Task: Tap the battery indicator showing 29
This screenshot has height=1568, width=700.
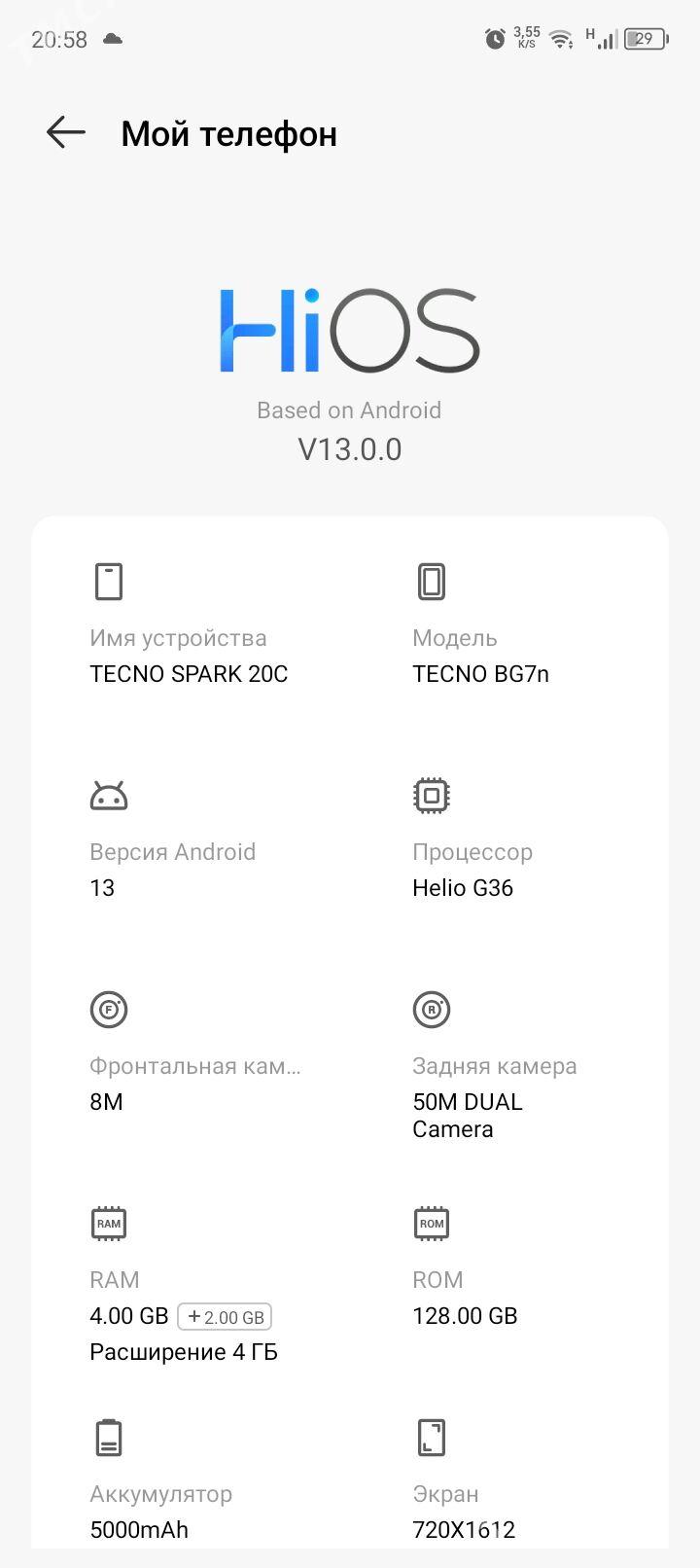Action: pyautogui.click(x=643, y=39)
